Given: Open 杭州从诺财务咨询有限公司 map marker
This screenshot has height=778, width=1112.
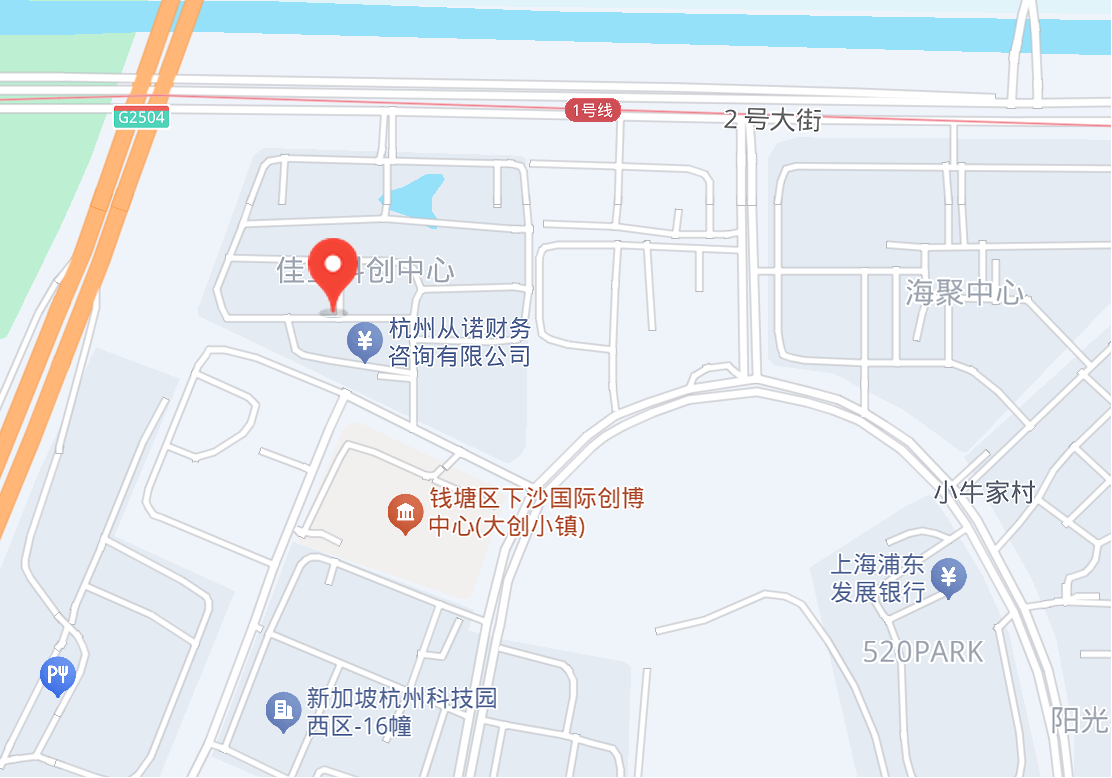Looking at the screenshot, I should click(x=365, y=342).
